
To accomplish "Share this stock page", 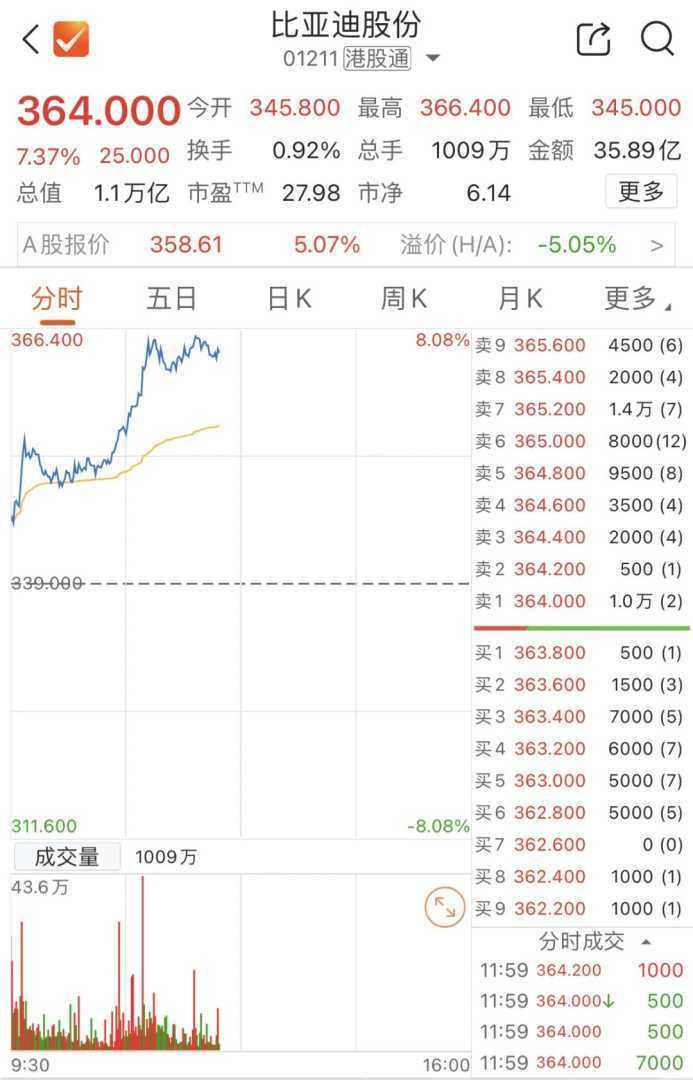I will point(594,40).
